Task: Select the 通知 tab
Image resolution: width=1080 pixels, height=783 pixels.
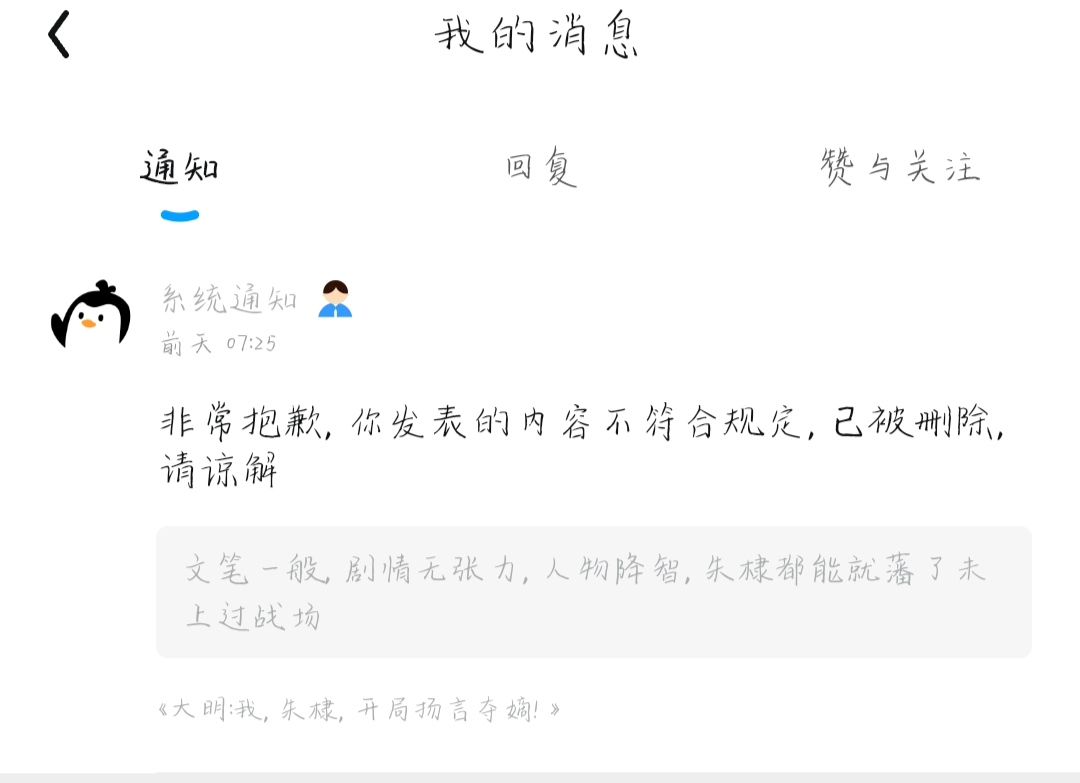Action: coord(180,167)
